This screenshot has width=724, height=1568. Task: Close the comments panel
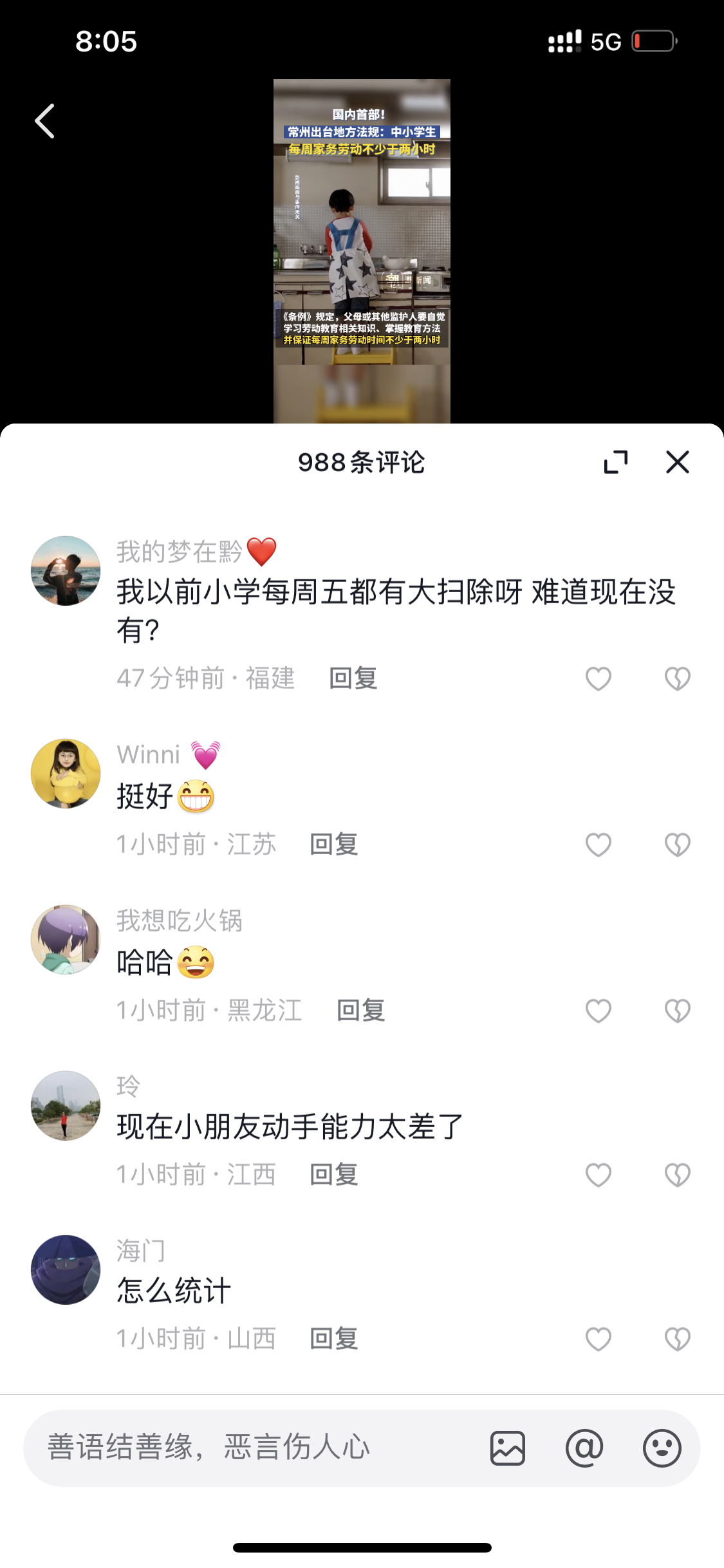(678, 462)
